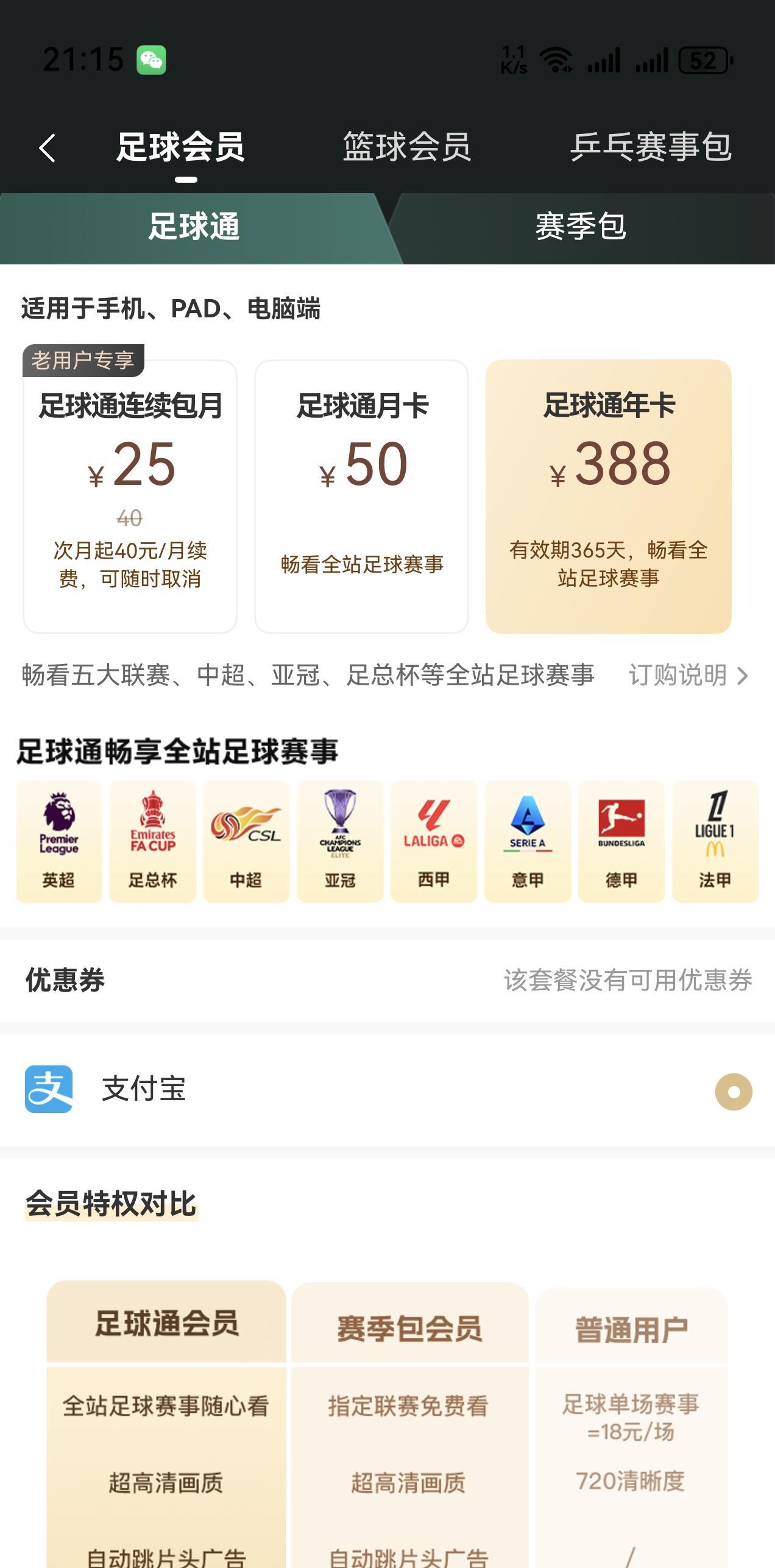775x1568 pixels.
Task: Choose the 足球通连续包月 ¥25 plan
Action: coord(130,496)
